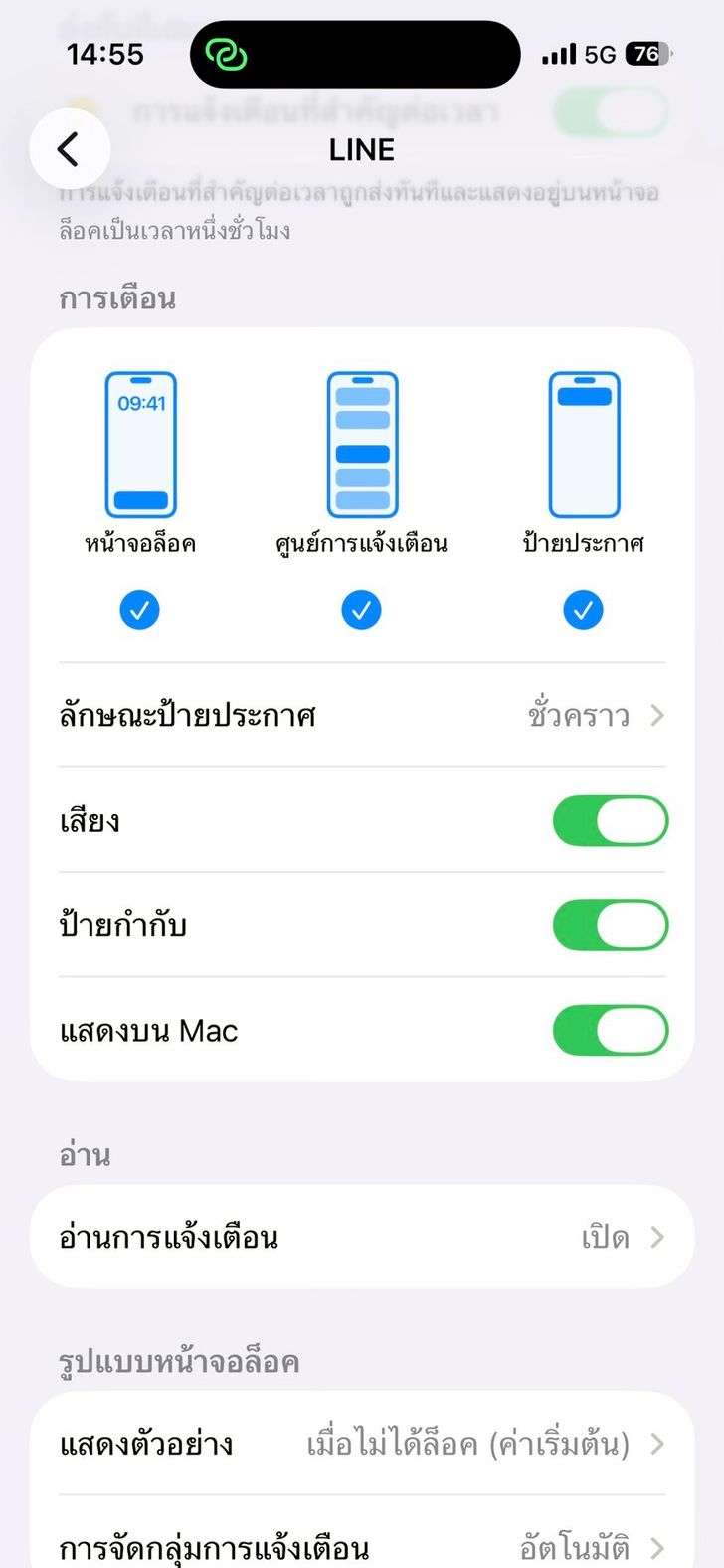This screenshot has width=724, height=1568.
Task: Open ลักษณะป้ายประกาศ banner style options
Action: (362, 715)
